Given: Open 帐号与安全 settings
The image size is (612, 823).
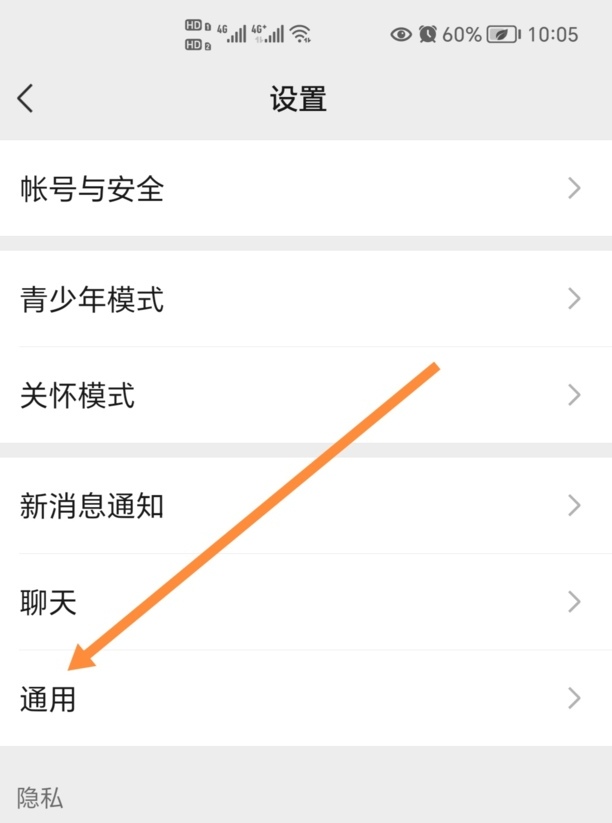Looking at the screenshot, I should (x=305, y=188).
